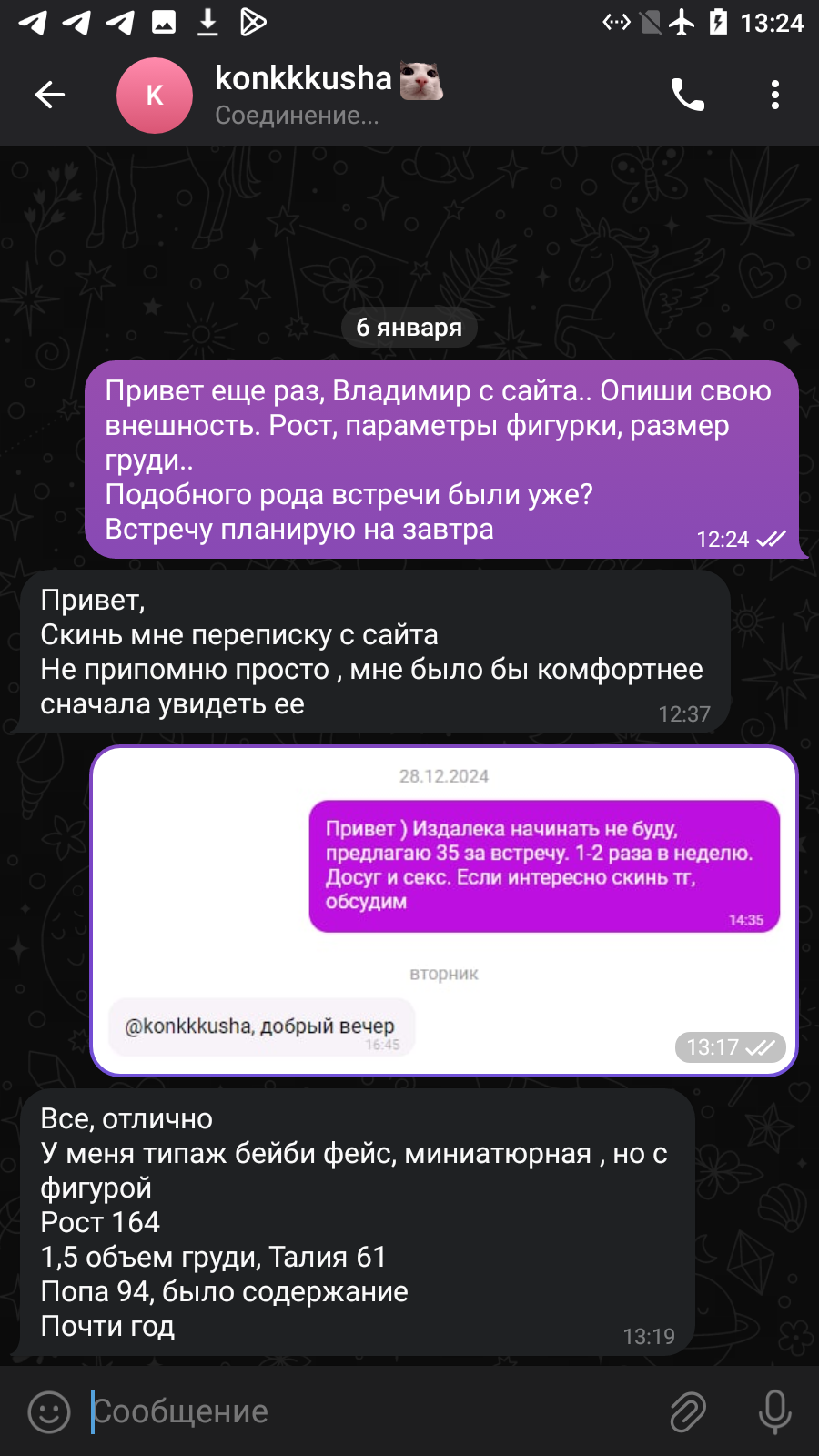Open the three-dot overflow menu

click(x=775, y=95)
